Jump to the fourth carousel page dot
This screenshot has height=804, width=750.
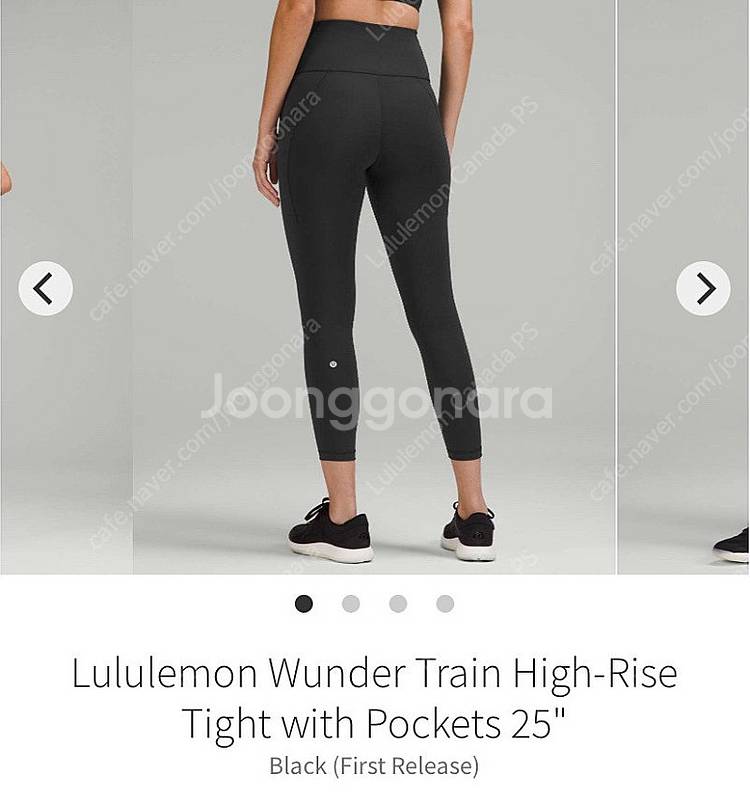tap(445, 603)
